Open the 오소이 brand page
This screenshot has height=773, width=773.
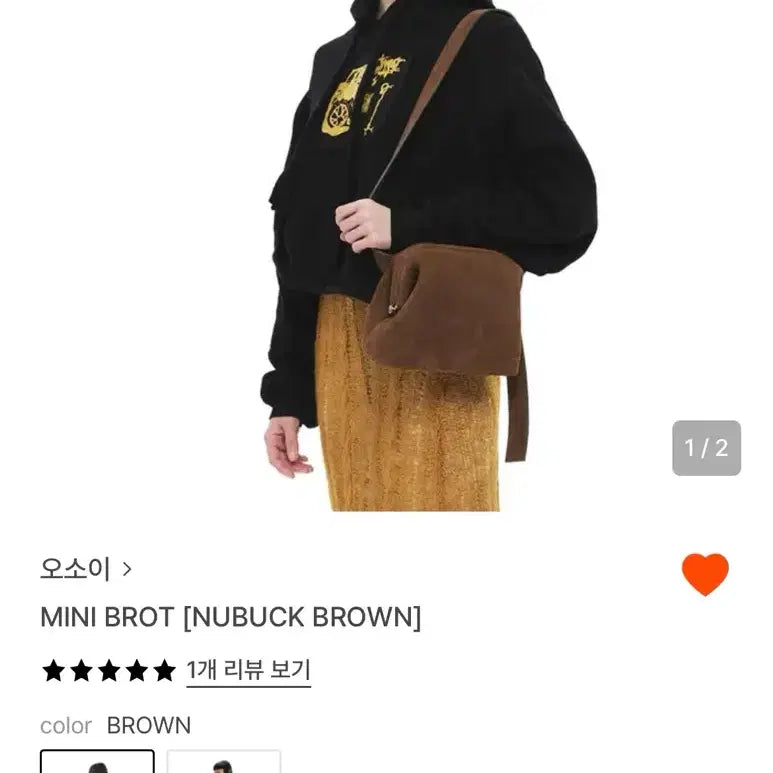pyautogui.click(x=86, y=569)
